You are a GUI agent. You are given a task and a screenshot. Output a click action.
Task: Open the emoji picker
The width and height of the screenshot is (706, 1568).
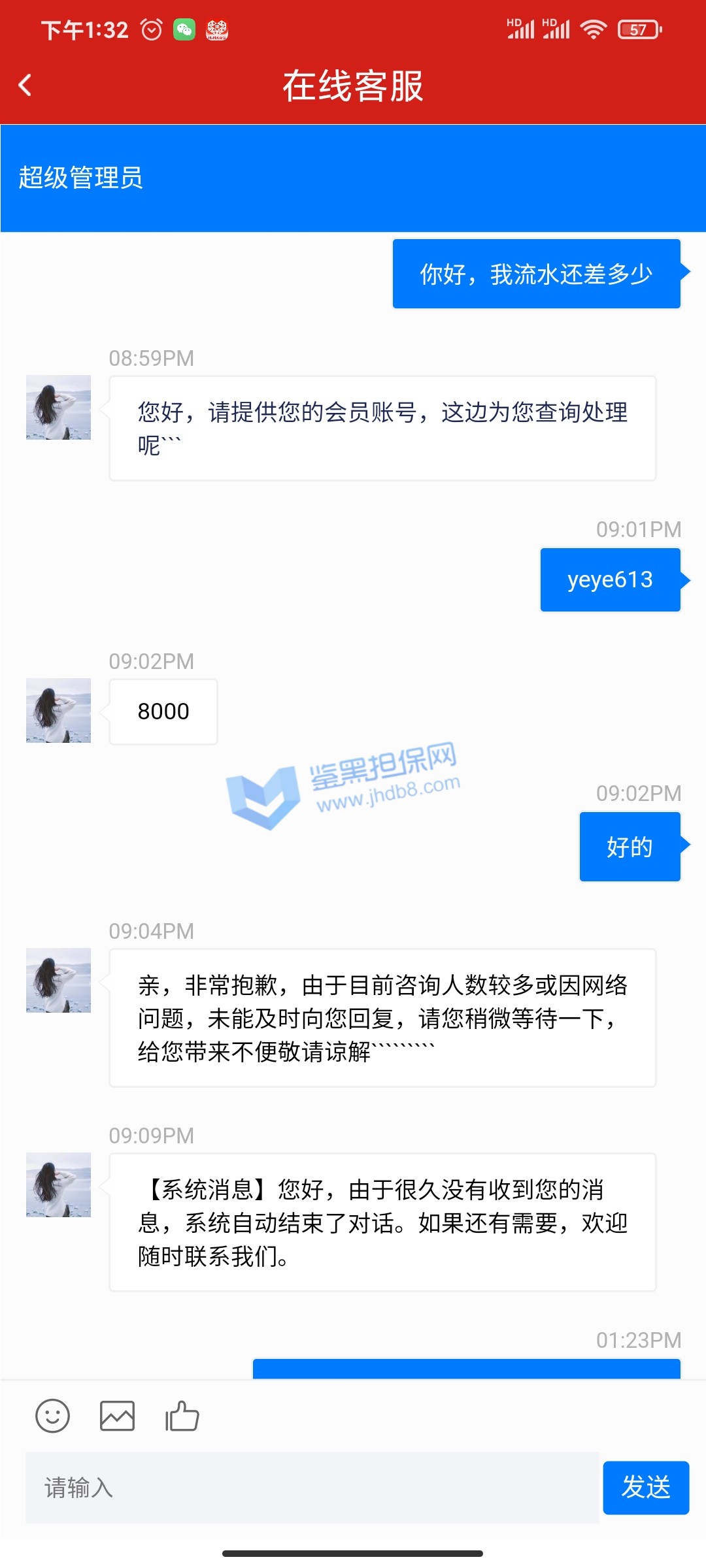pos(52,1416)
